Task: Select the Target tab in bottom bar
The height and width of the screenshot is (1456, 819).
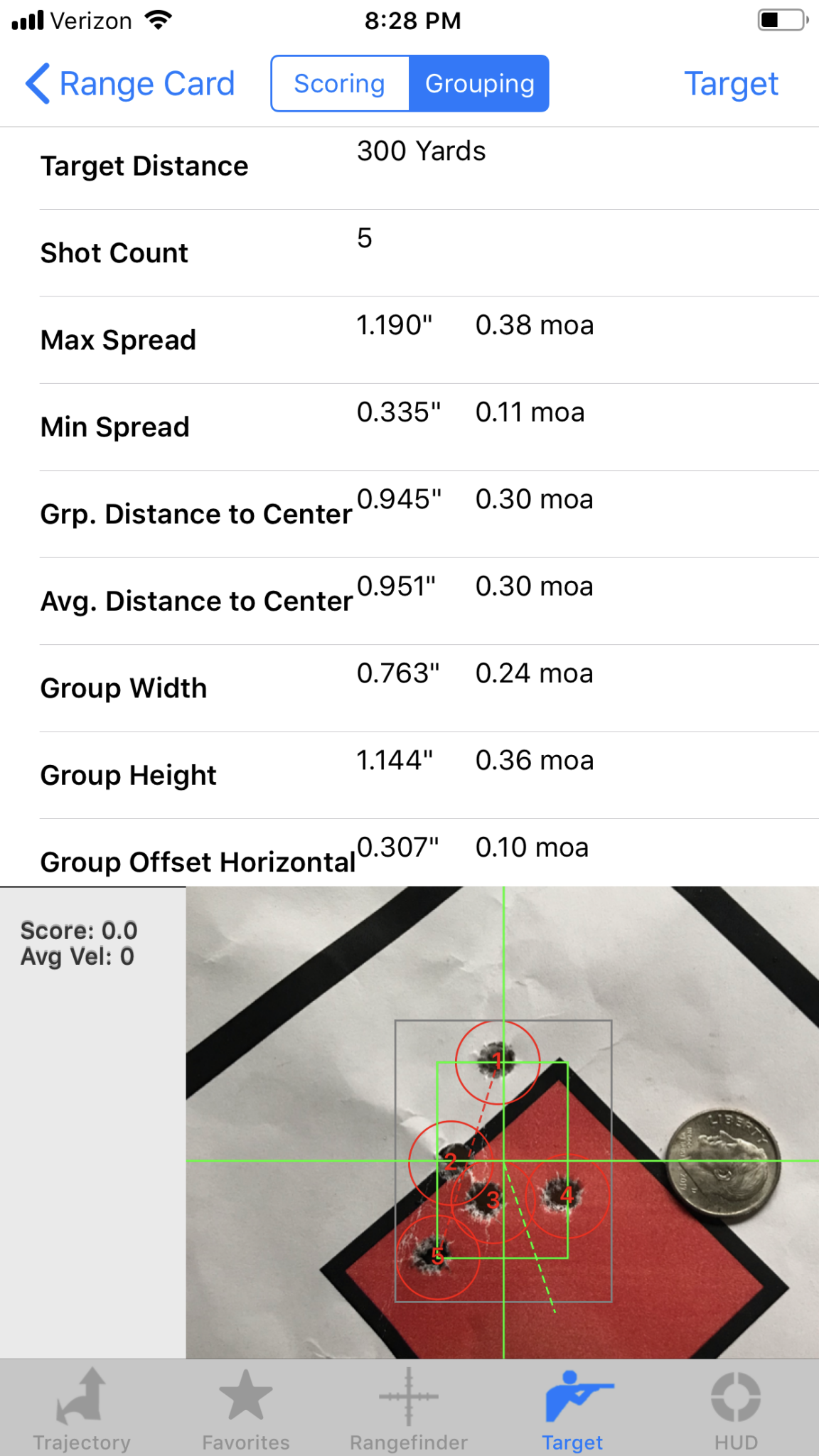Action: (572, 1409)
